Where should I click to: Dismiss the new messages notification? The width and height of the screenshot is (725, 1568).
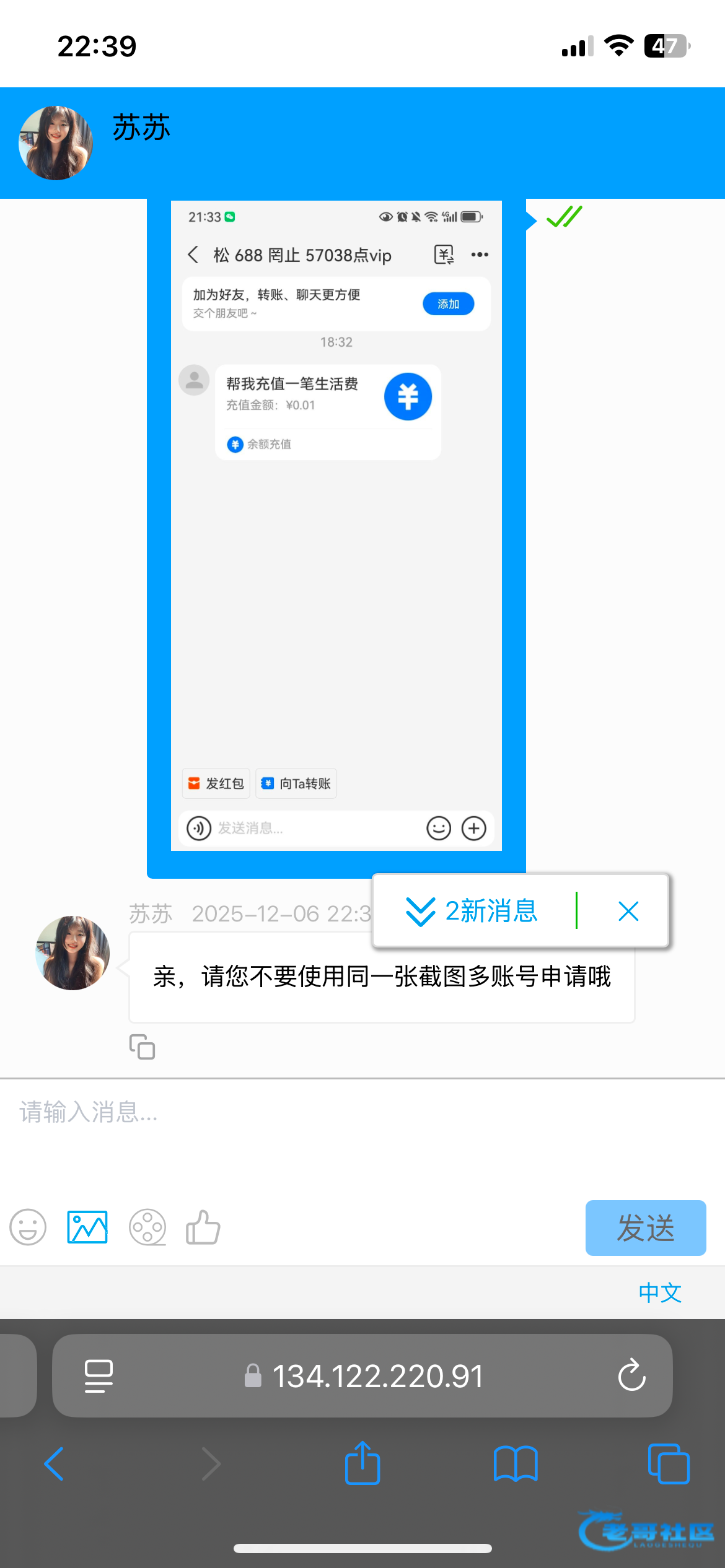[628, 911]
